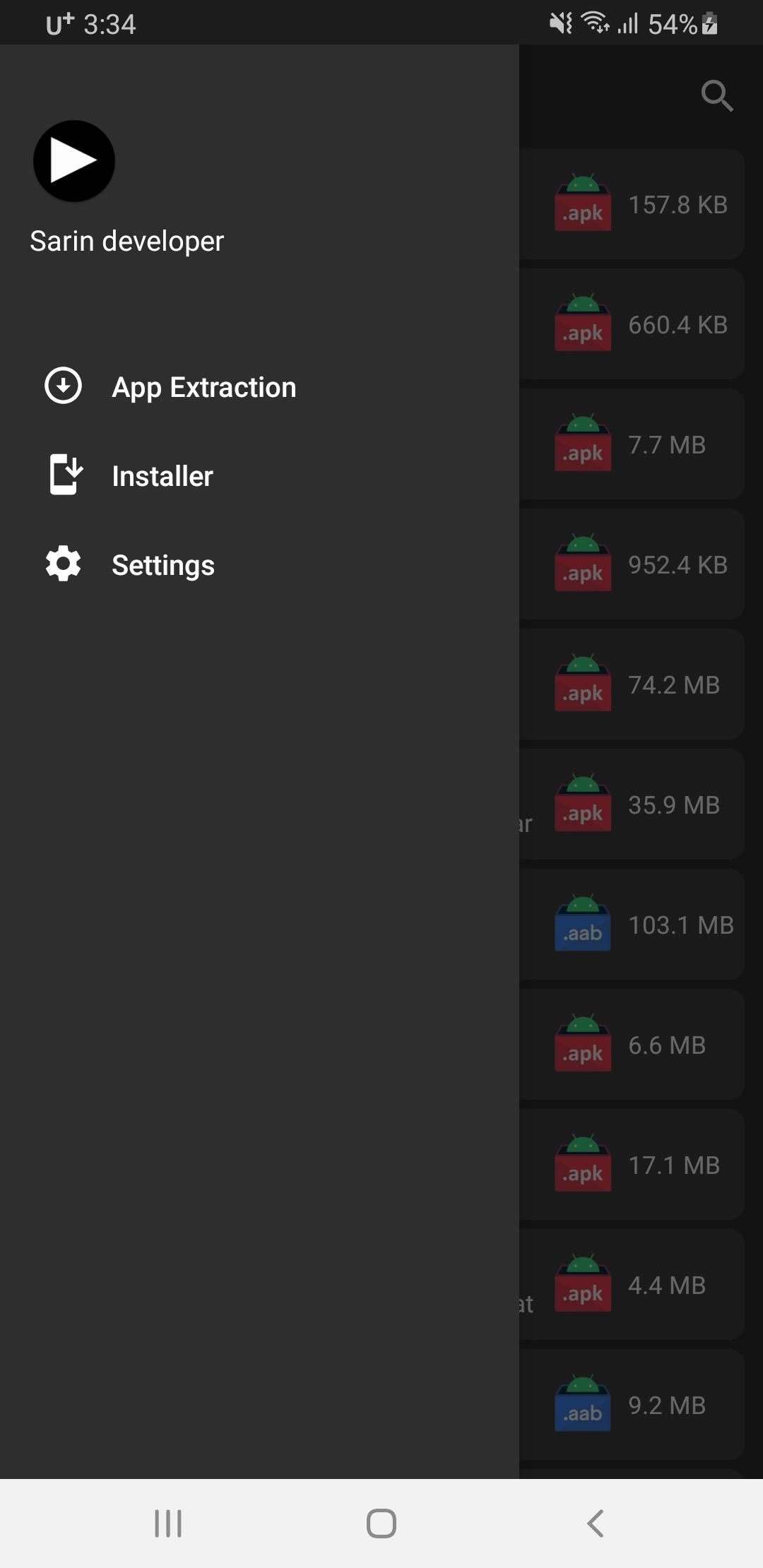Select the 74.2 MB apk card
Viewport: 763px width, 1568px height.
tap(632, 684)
